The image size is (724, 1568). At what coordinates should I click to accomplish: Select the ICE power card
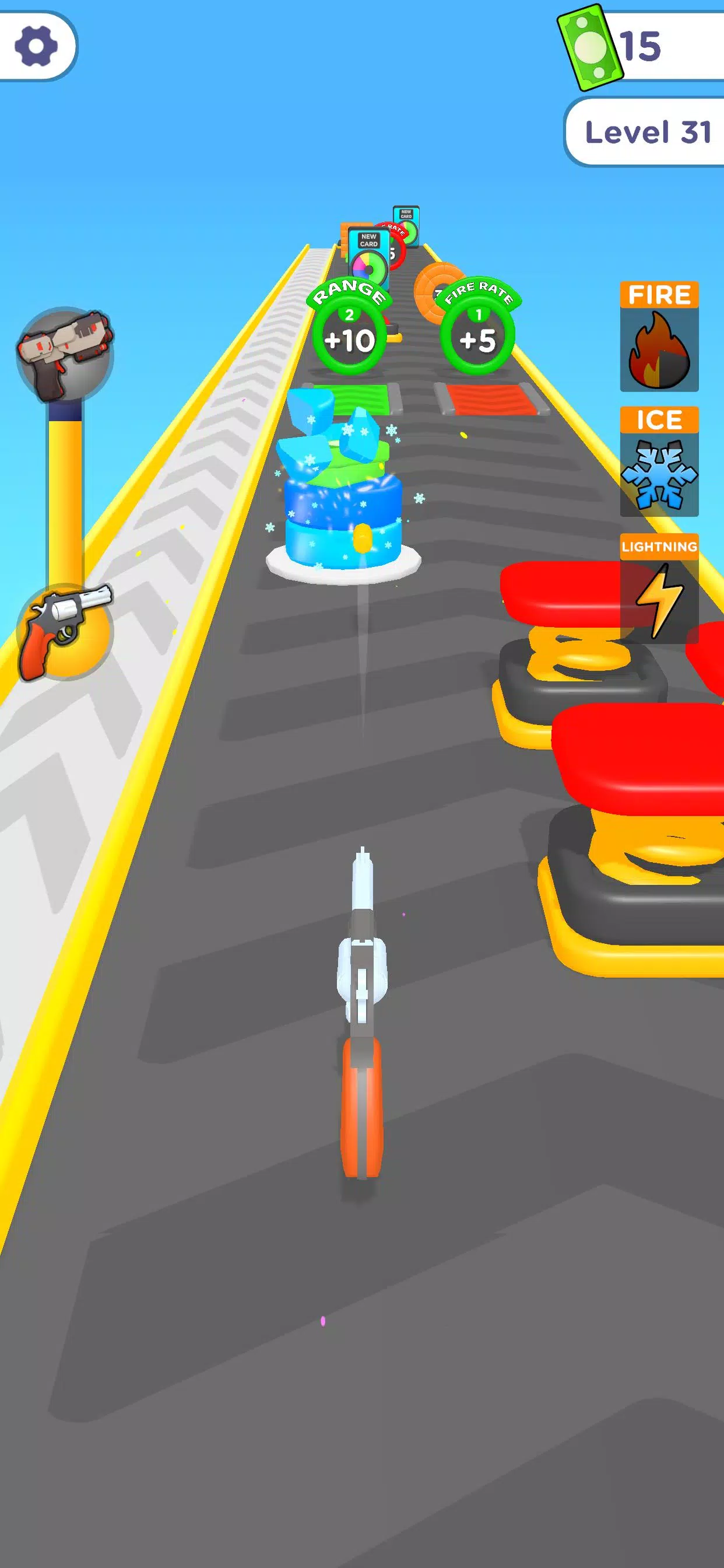pos(659,462)
